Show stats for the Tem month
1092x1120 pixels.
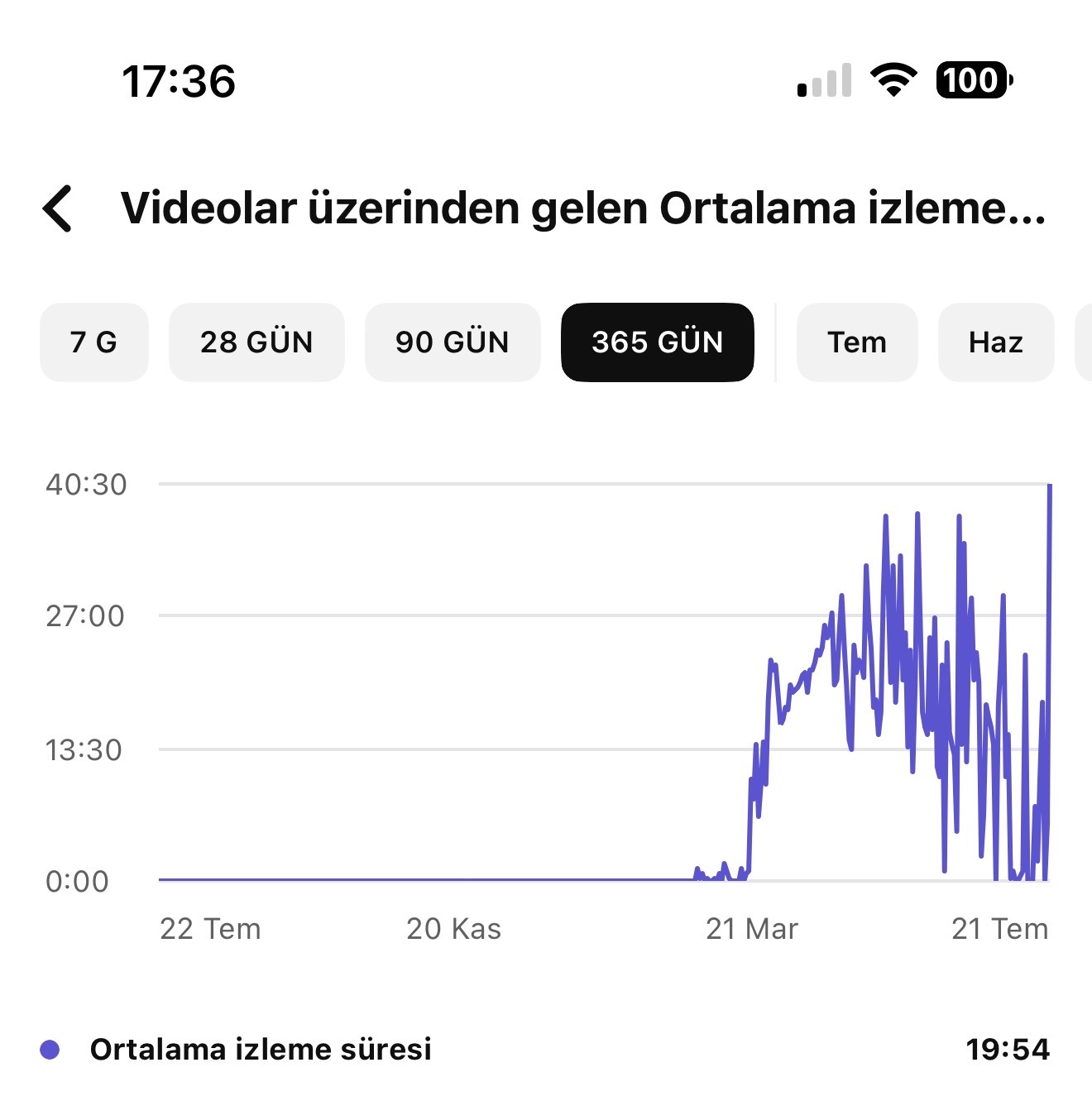857,342
